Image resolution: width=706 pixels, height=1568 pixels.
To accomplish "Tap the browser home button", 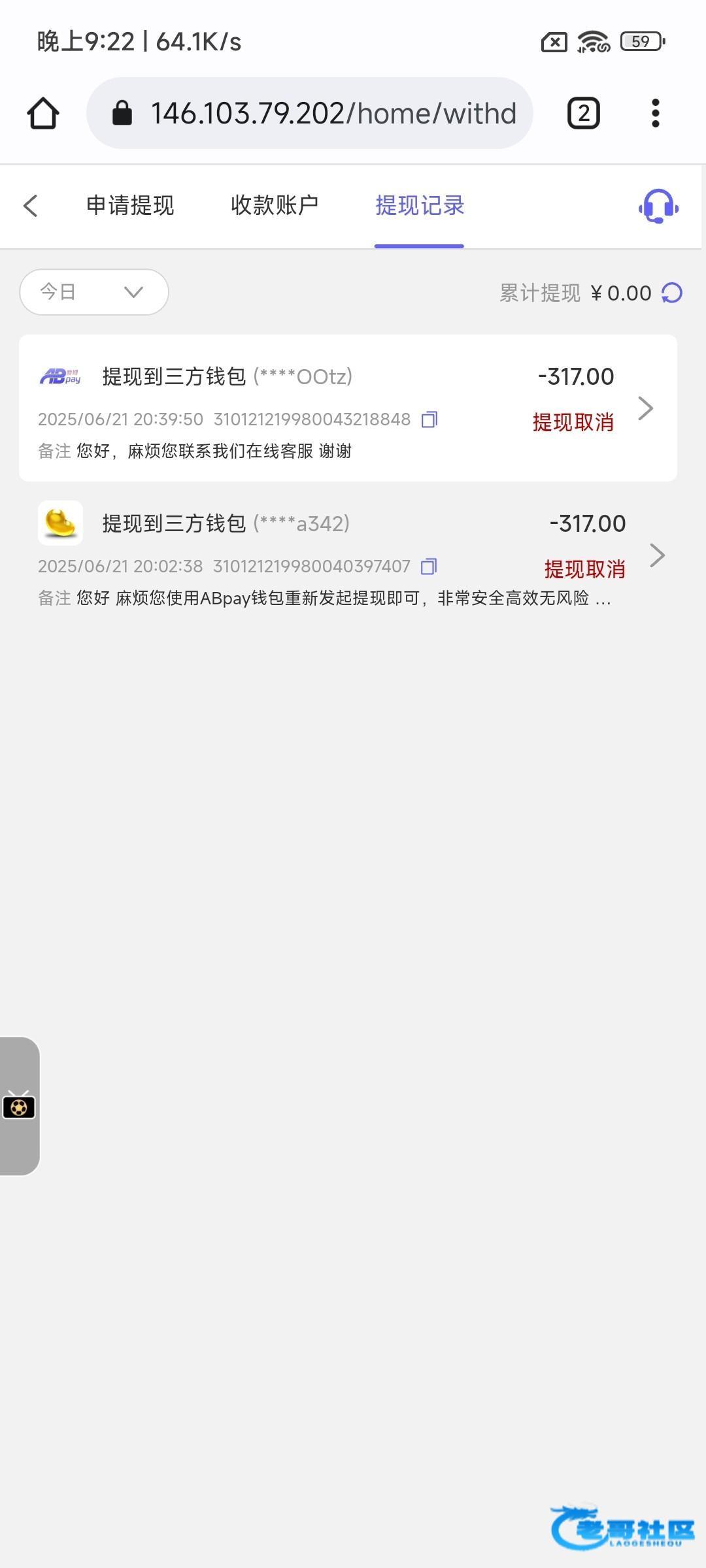I will click(x=43, y=114).
